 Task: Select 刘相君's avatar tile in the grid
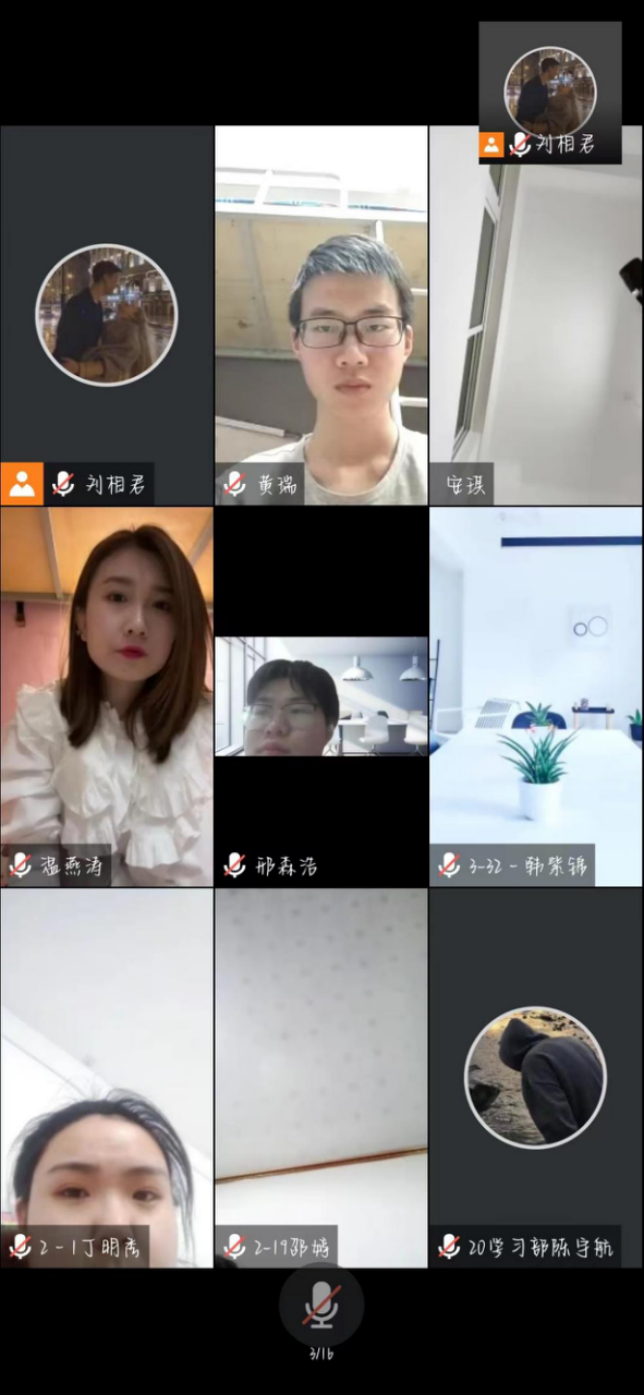coord(106,315)
